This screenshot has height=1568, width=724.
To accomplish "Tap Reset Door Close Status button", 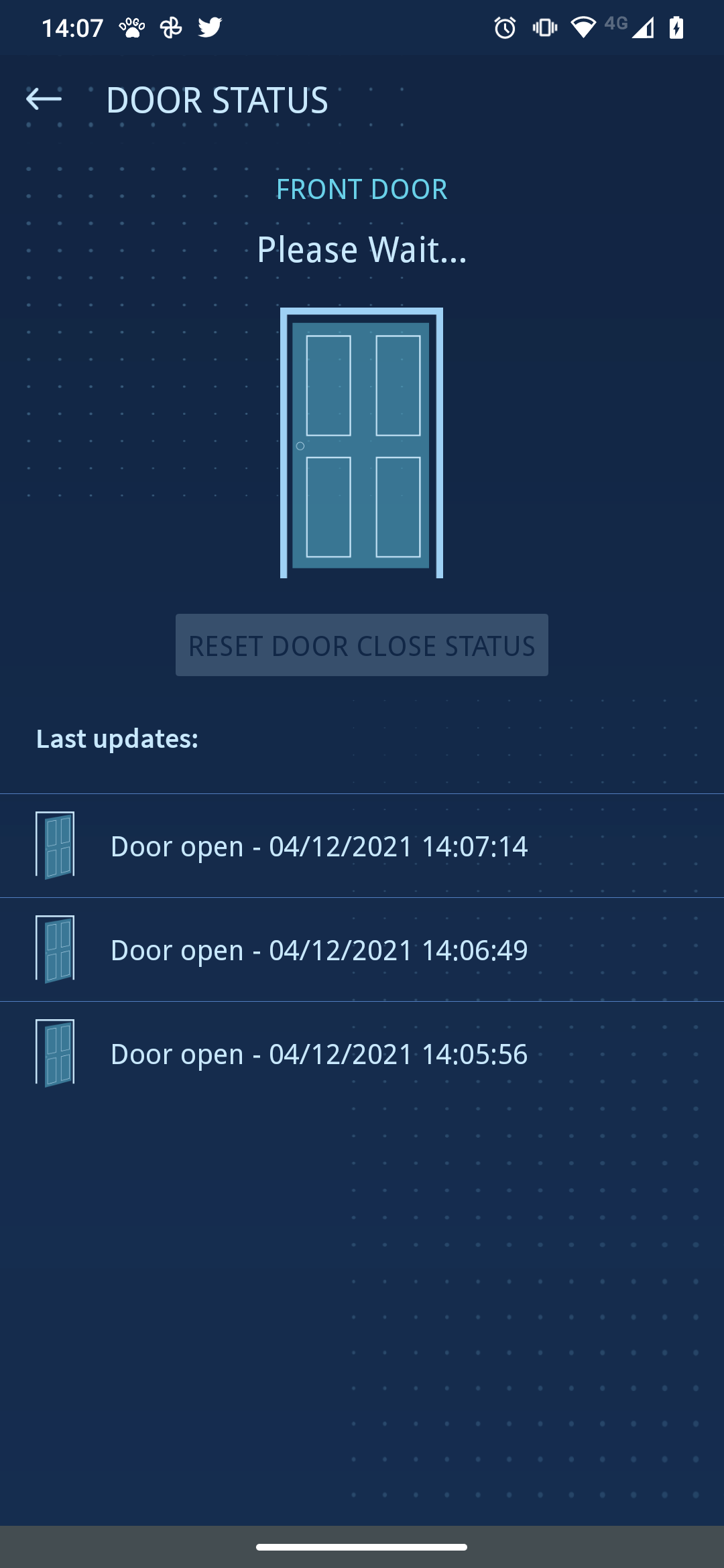I will click(362, 645).
